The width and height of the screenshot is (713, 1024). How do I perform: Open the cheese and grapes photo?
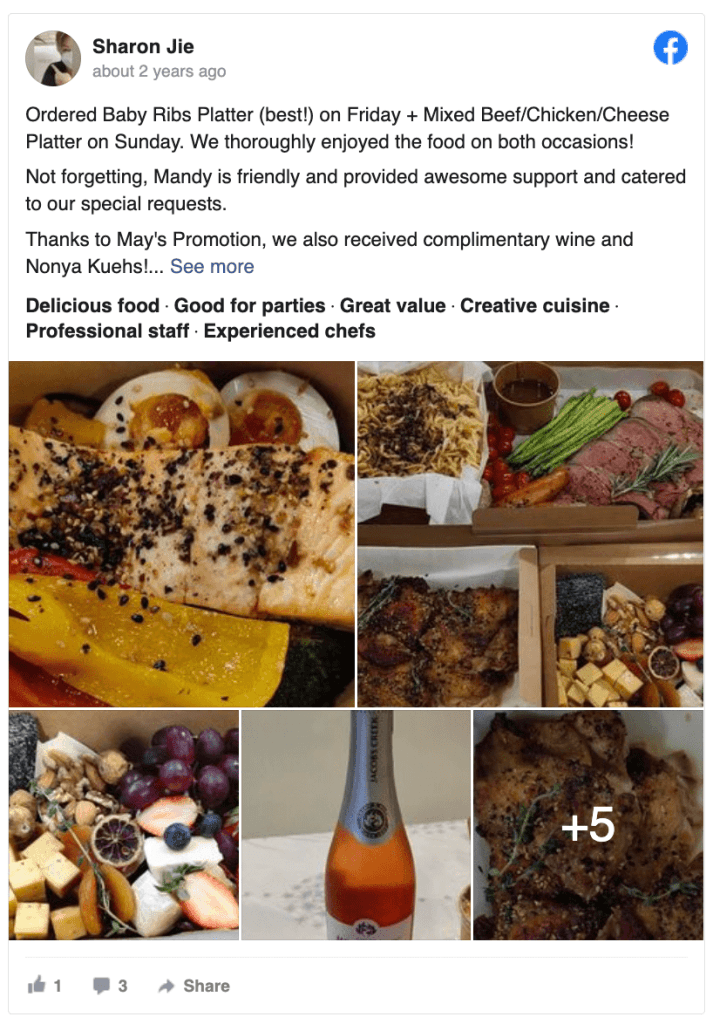tap(124, 825)
